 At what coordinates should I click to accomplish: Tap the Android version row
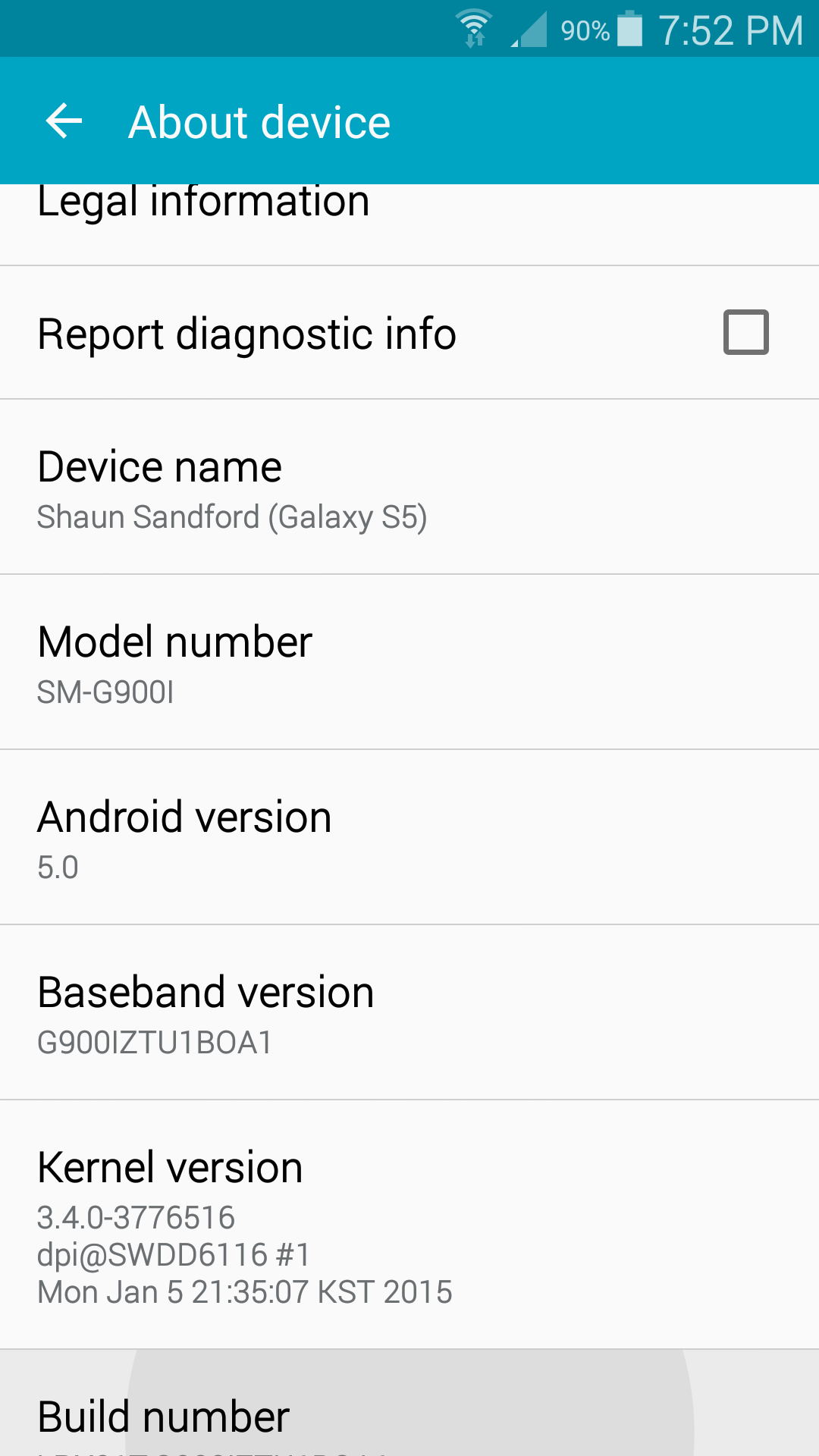click(x=409, y=837)
